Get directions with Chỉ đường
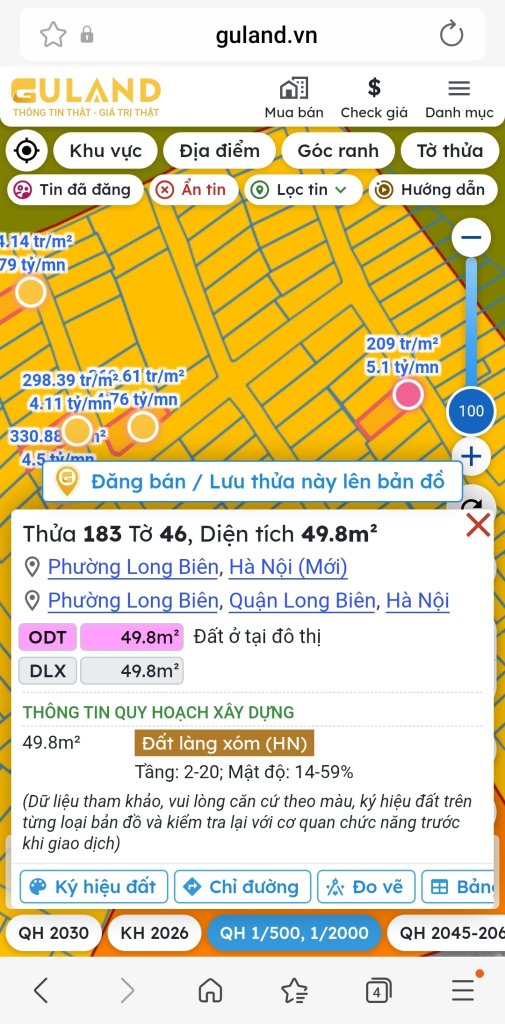The width and height of the screenshot is (505, 1024). click(x=242, y=887)
